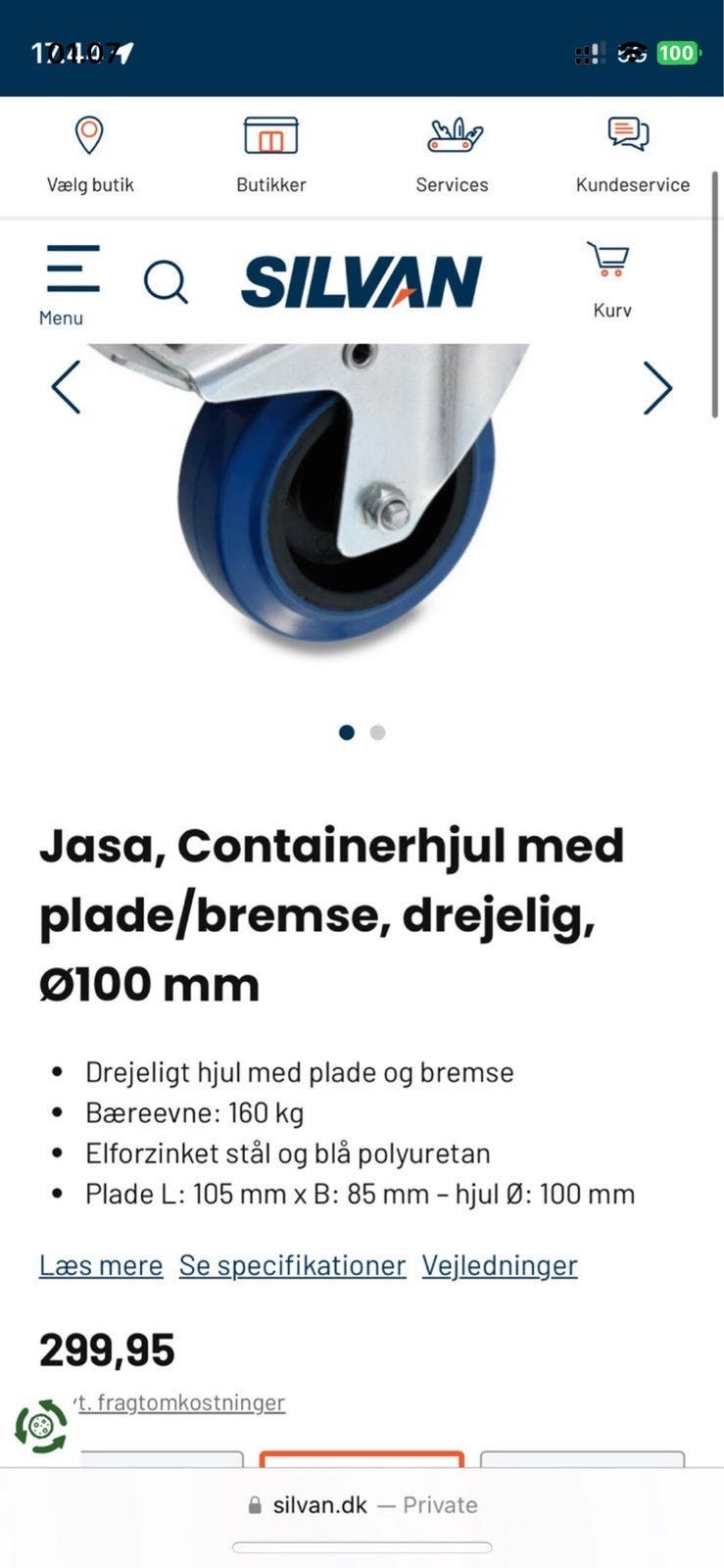Show previous product image arrow
This screenshot has width=724, height=1568.
point(66,387)
